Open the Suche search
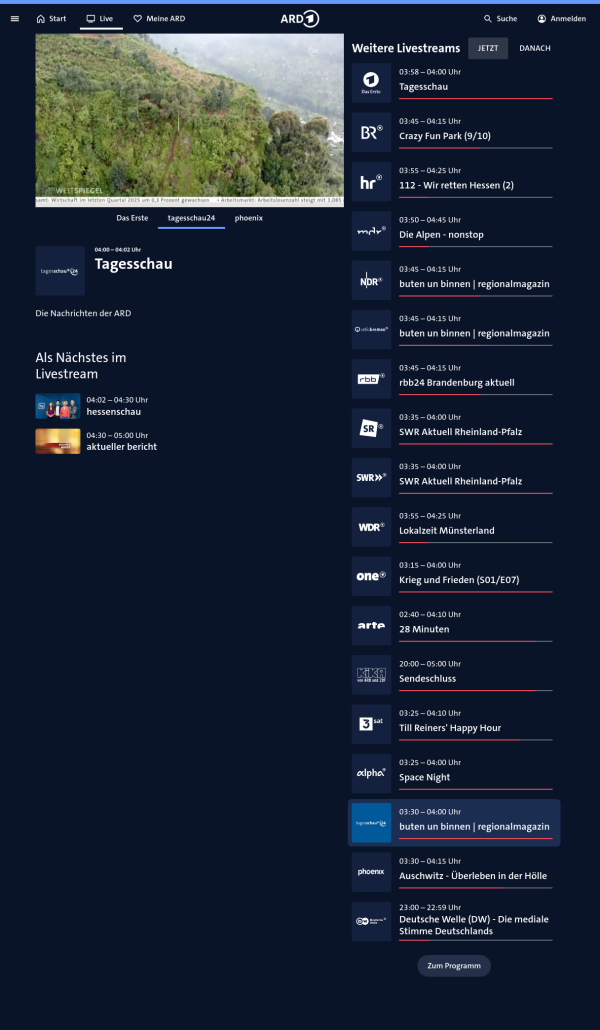 pyautogui.click(x=500, y=18)
